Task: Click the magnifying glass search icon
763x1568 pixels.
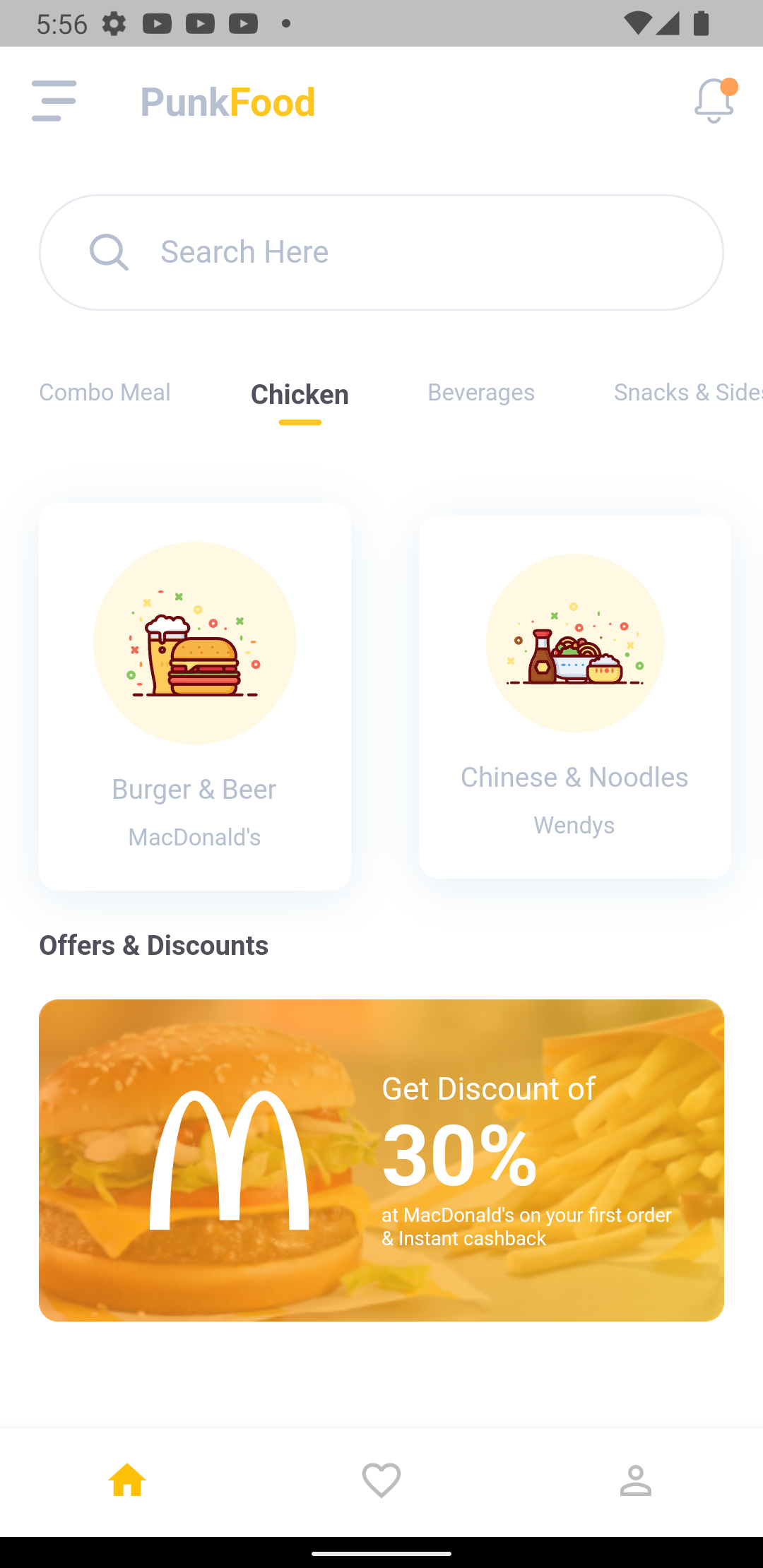Action: [109, 251]
